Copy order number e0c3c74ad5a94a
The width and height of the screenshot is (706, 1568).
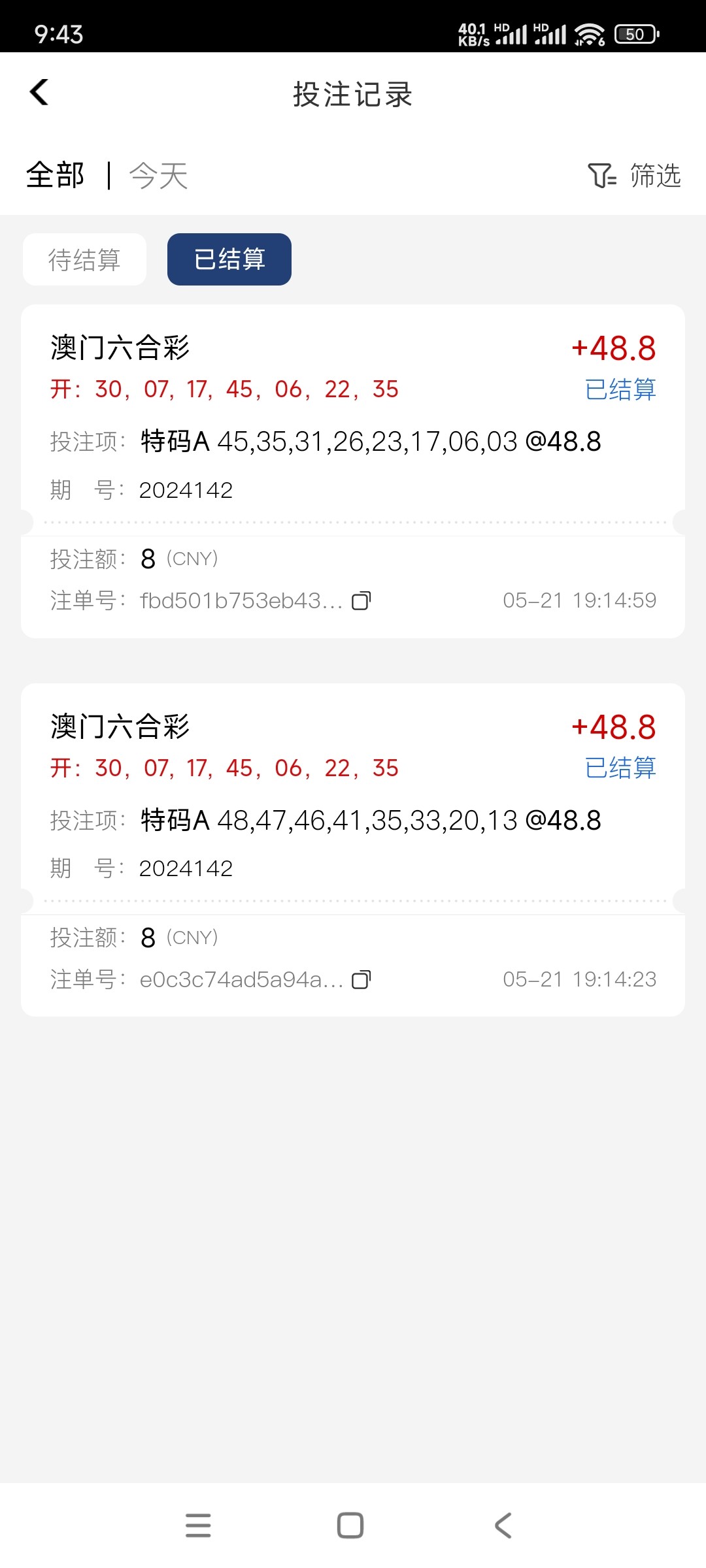coord(361,979)
